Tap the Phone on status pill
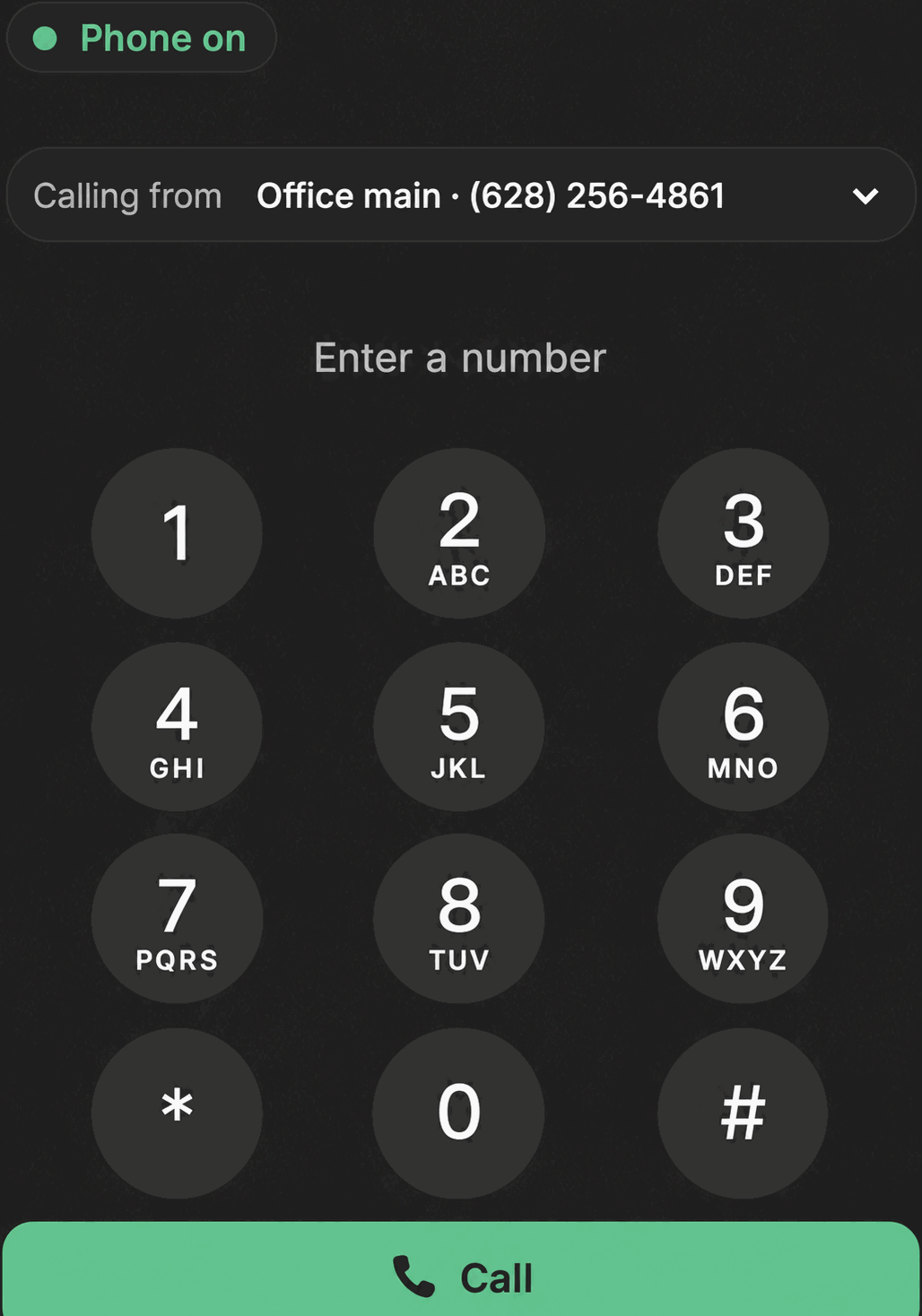The width and height of the screenshot is (922, 1316). (x=142, y=38)
